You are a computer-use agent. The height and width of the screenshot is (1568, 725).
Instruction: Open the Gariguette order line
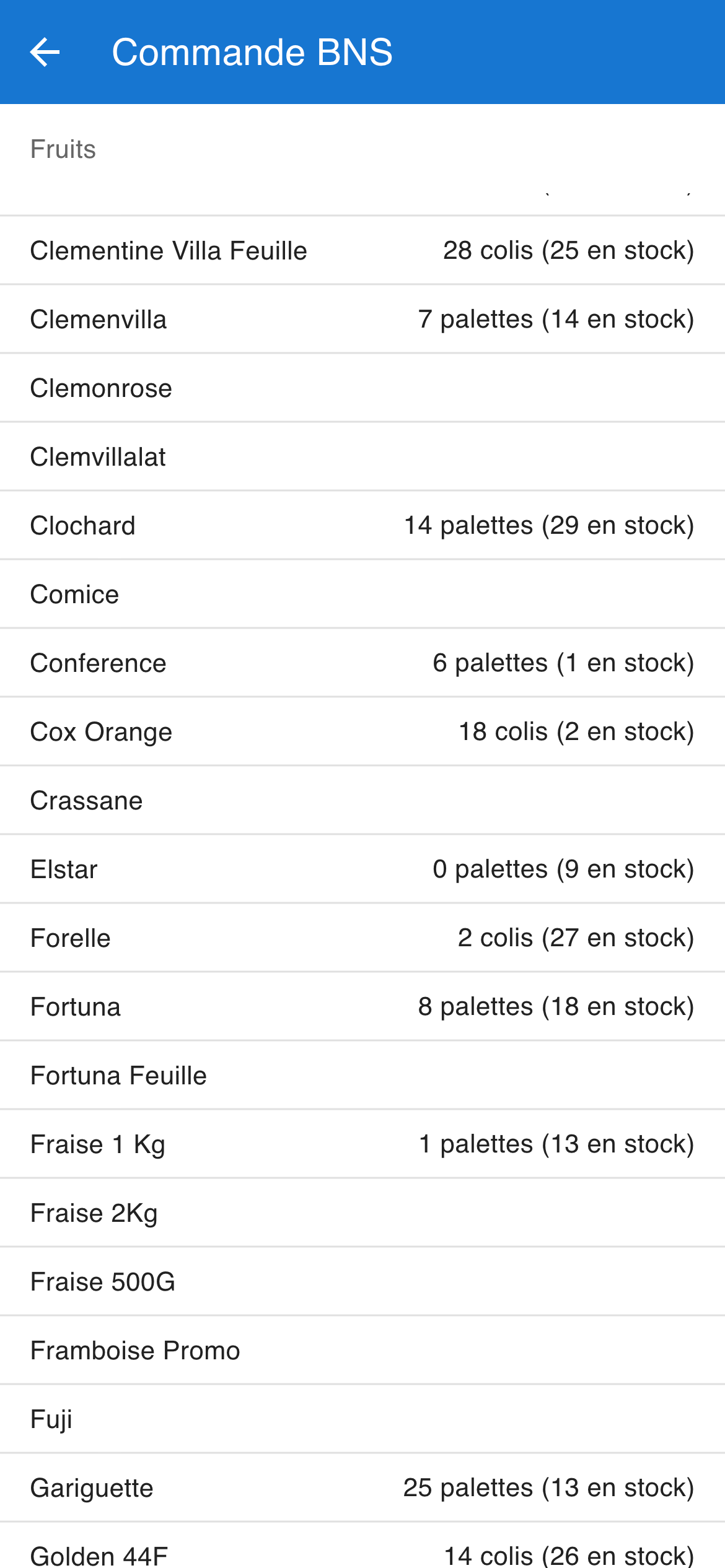(362, 1488)
